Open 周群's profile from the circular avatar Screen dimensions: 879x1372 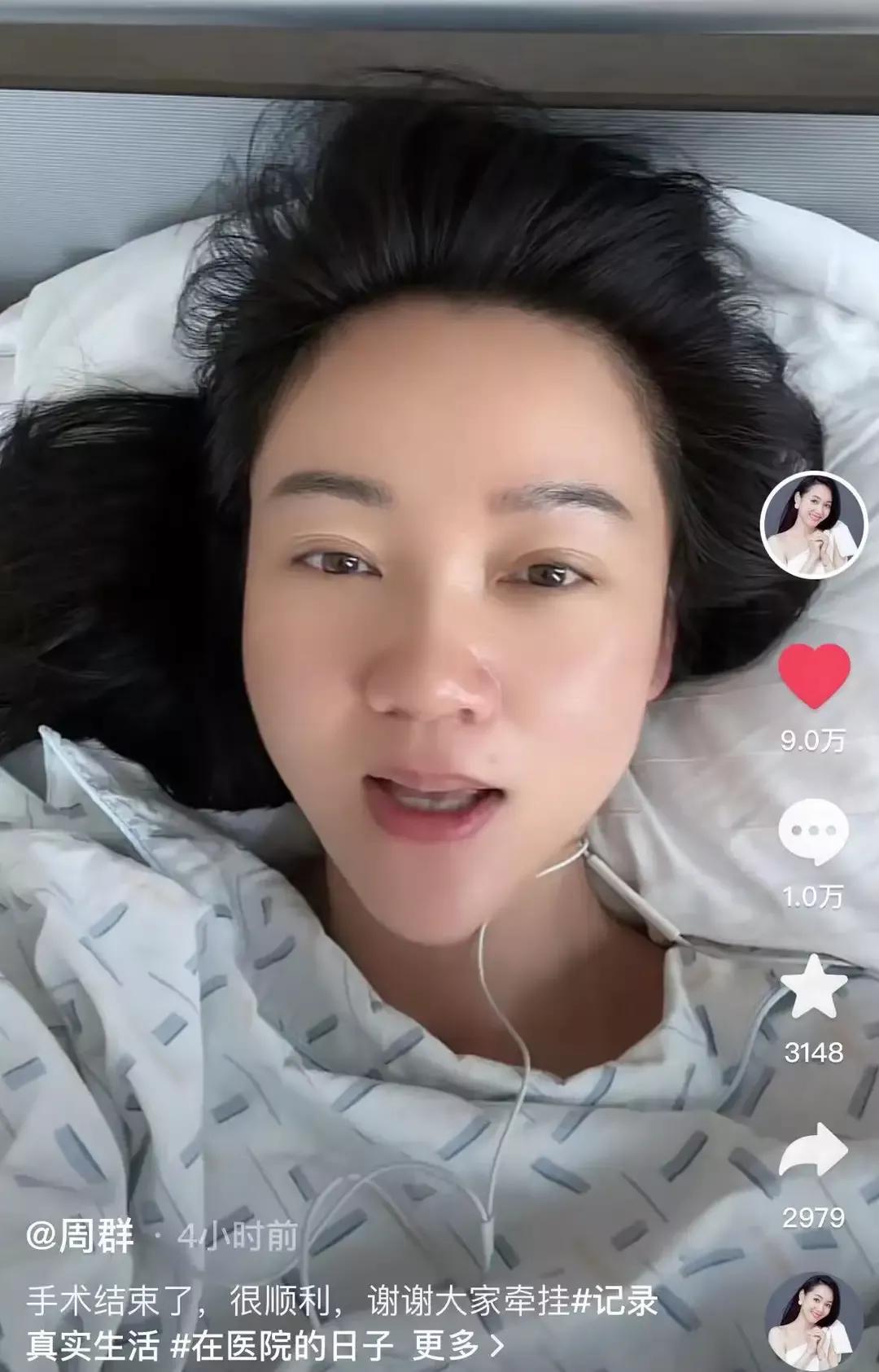pos(814,529)
